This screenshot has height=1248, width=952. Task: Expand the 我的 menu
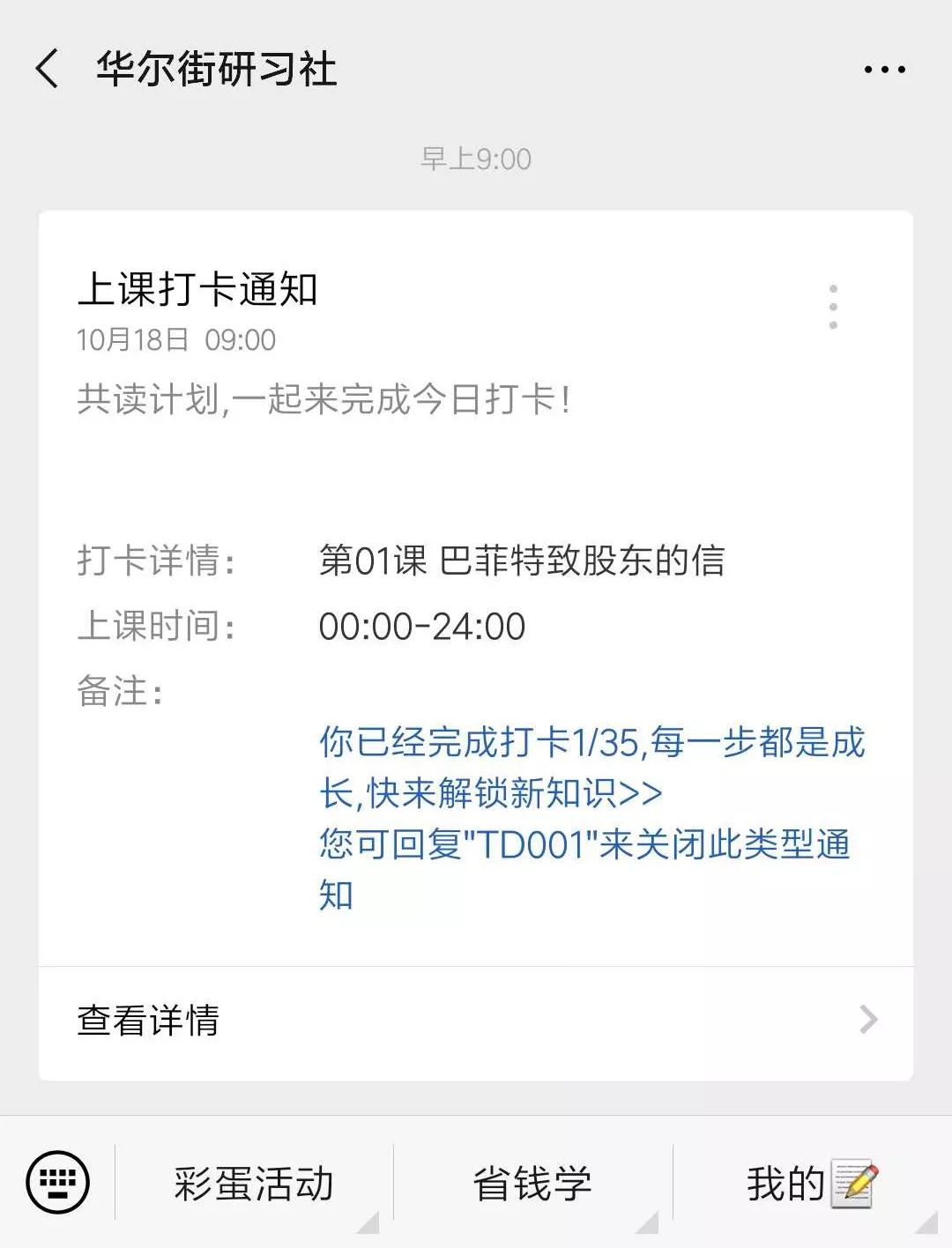[811, 1183]
